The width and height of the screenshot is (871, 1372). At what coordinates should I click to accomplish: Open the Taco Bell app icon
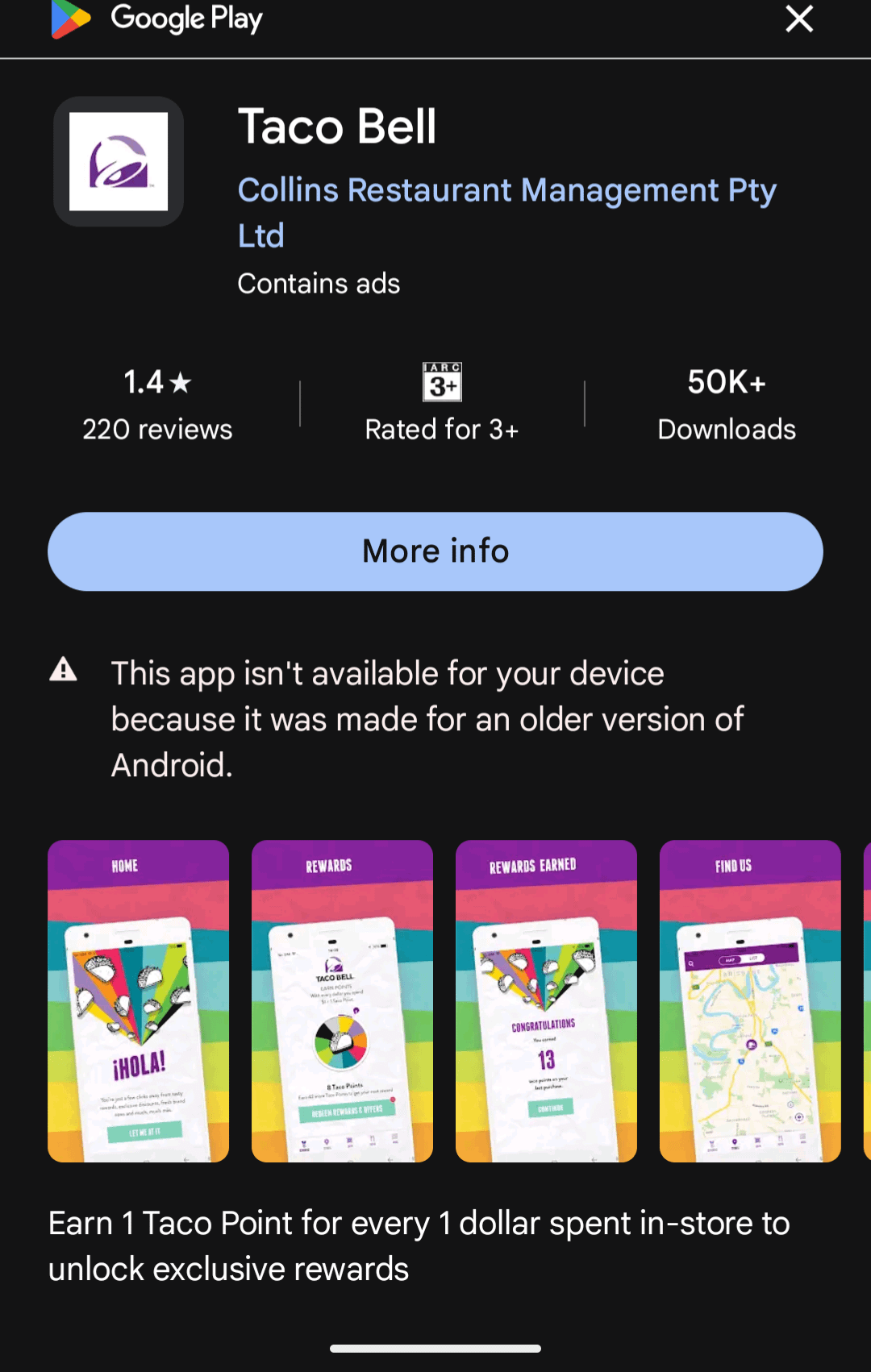[119, 161]
